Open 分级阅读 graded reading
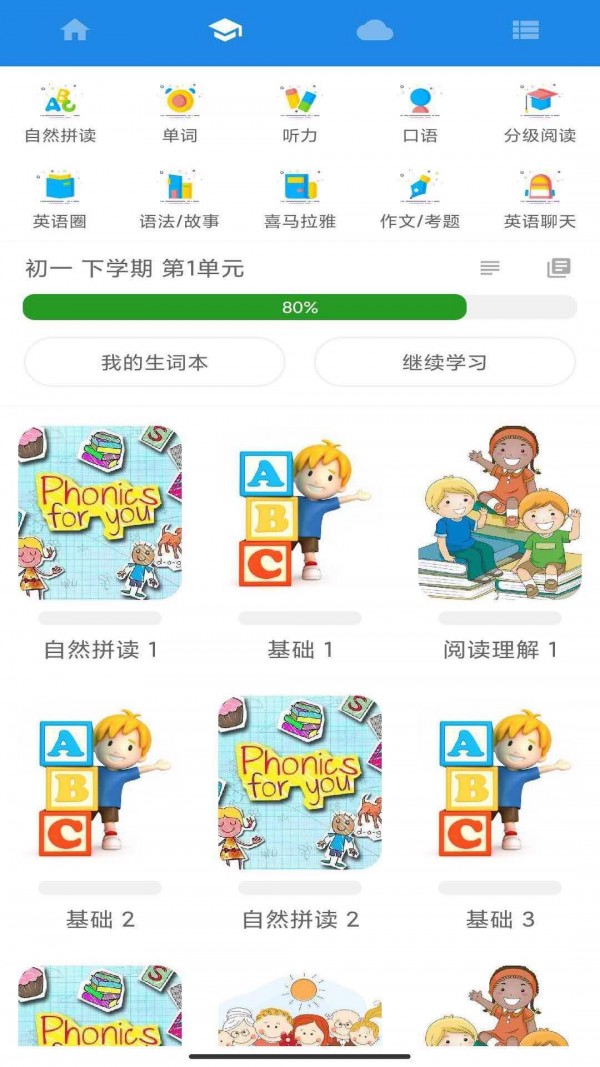This screenshot has width=600, height=1067. pyautogui.click(x=540, y=113)
